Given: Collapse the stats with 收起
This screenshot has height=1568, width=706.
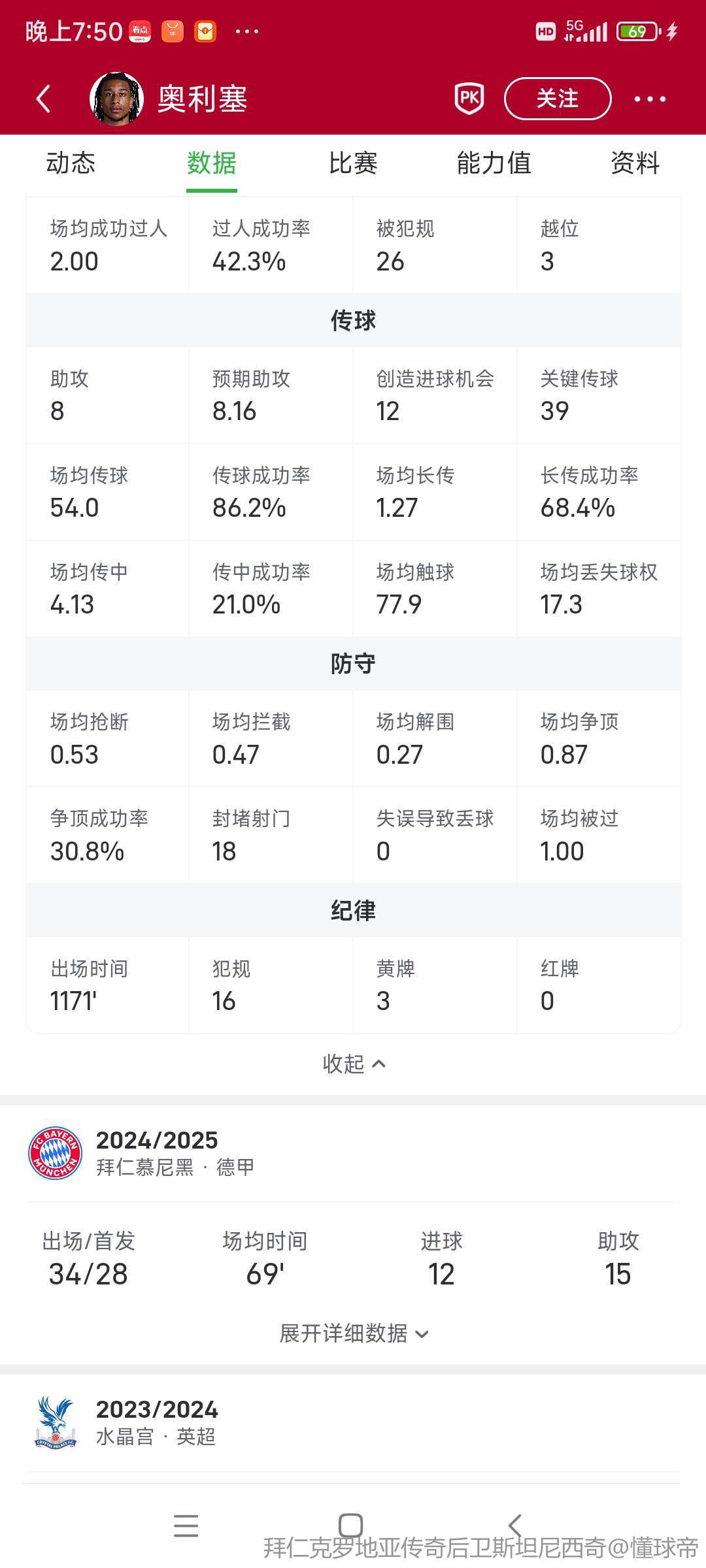Looking at the screenshot, I should pyautogui.click(x=353, y=1064).
